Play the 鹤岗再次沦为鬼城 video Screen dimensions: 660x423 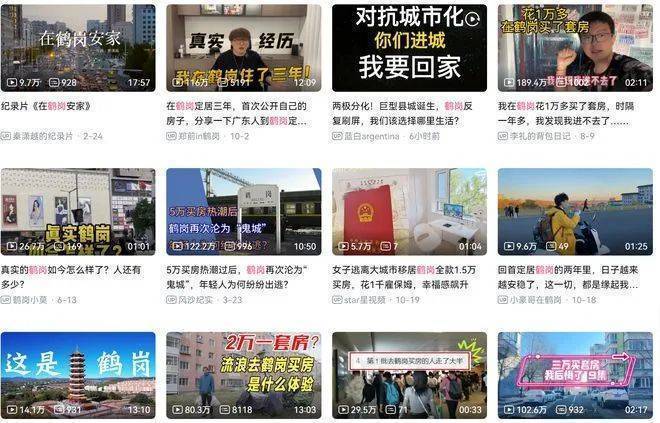243,211
